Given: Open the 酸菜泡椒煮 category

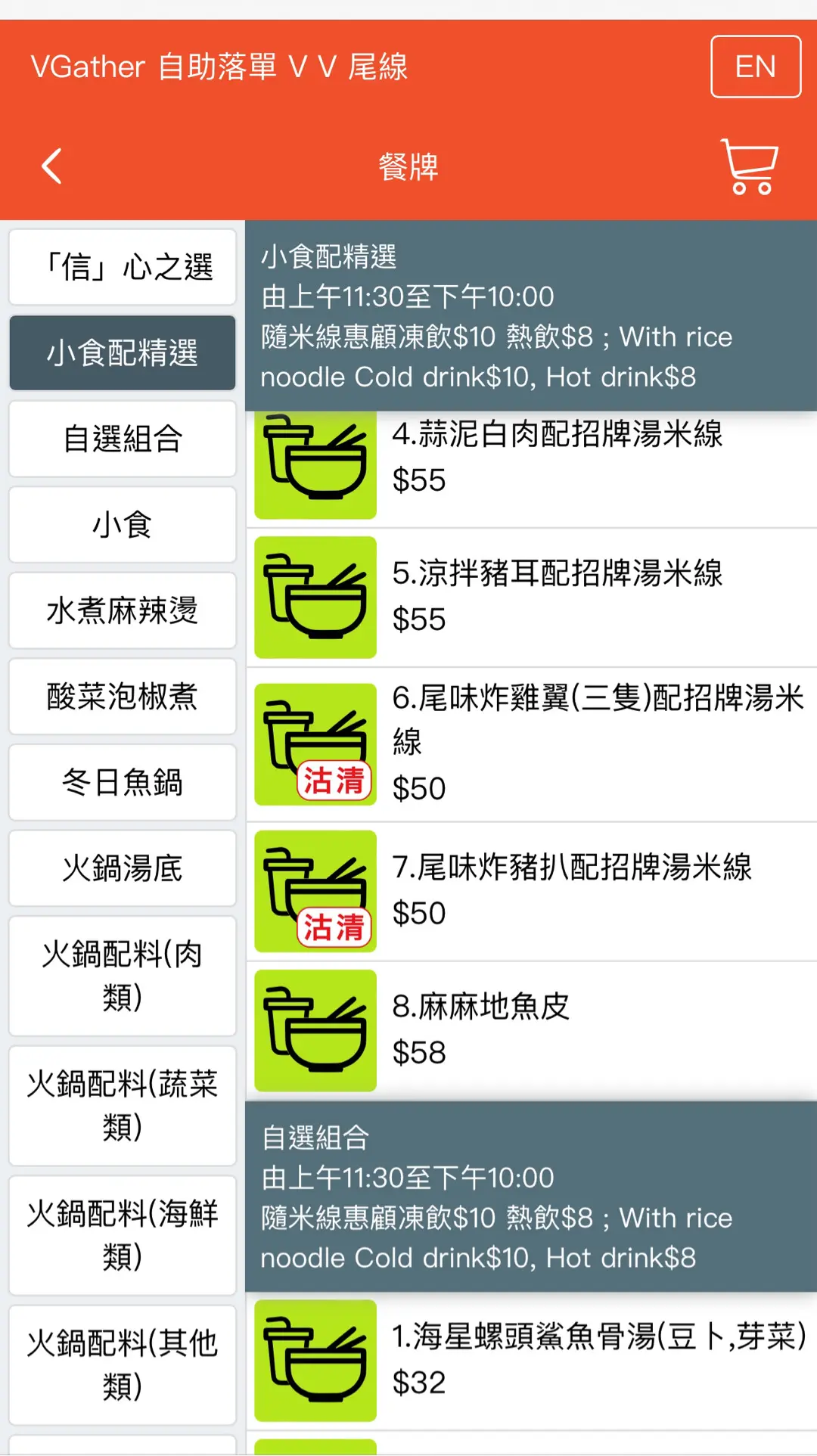Looking at the screenshot, I should coord(123,697).
